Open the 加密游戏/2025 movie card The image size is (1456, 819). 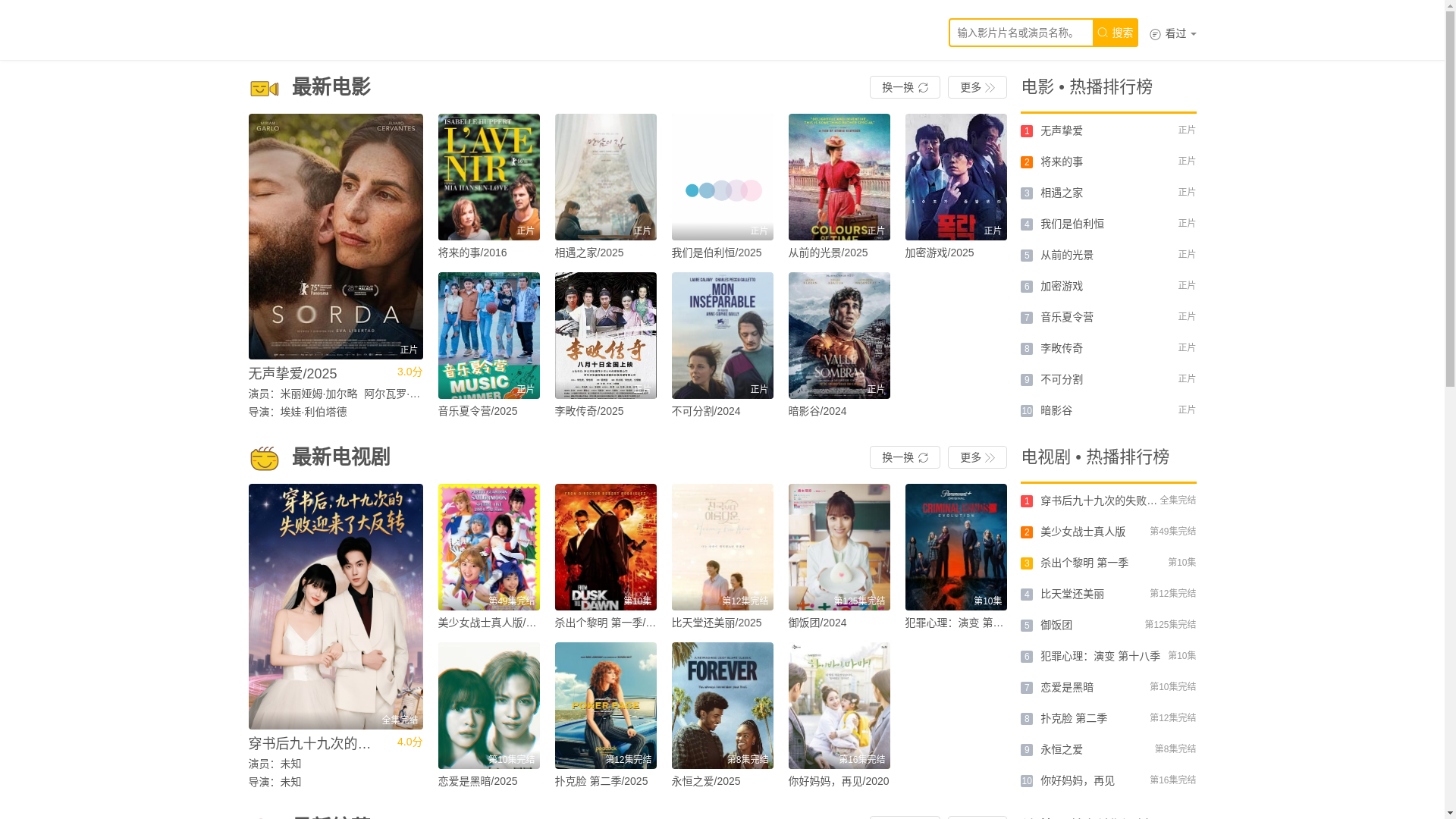point(955,177)
